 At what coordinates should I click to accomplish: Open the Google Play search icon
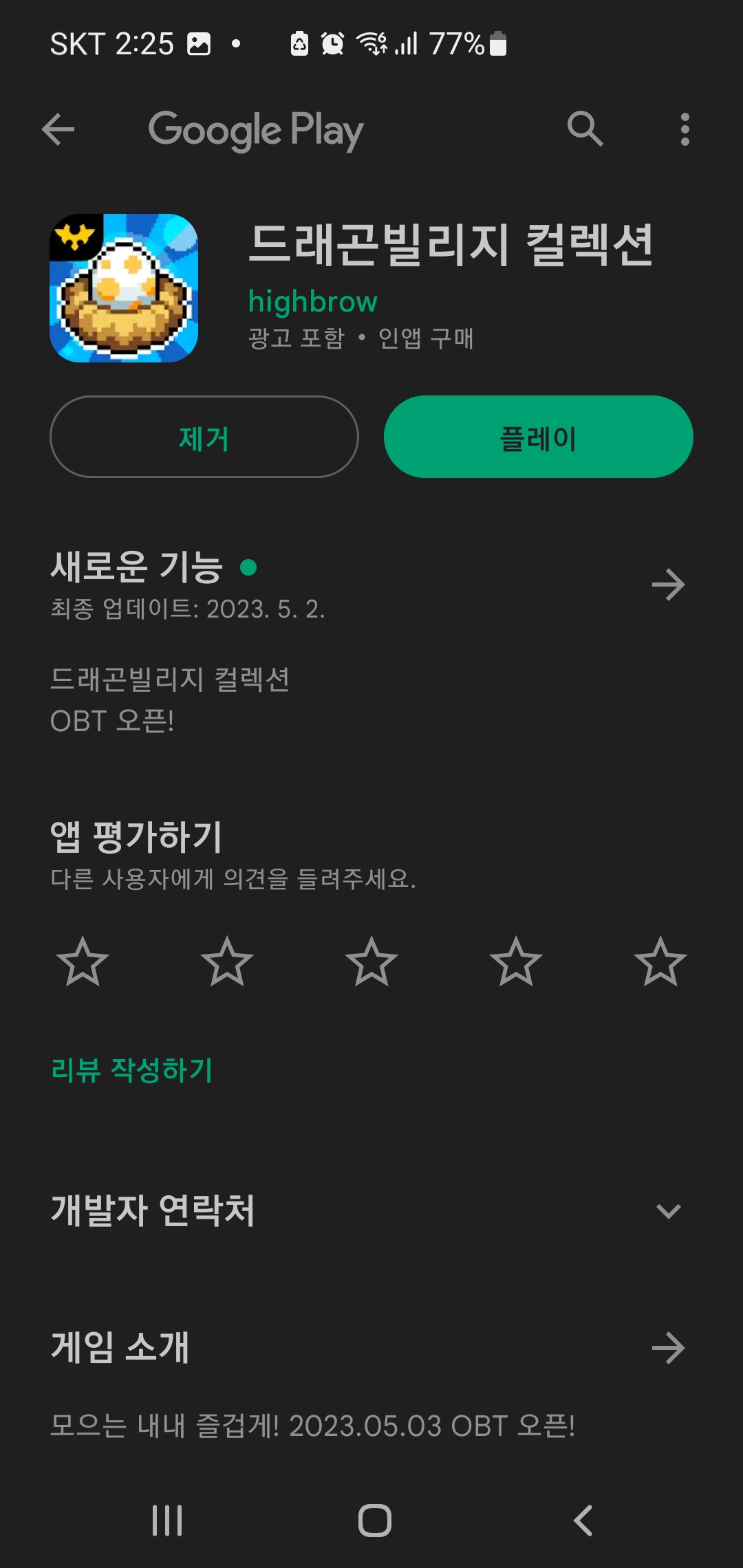(585, 129)
